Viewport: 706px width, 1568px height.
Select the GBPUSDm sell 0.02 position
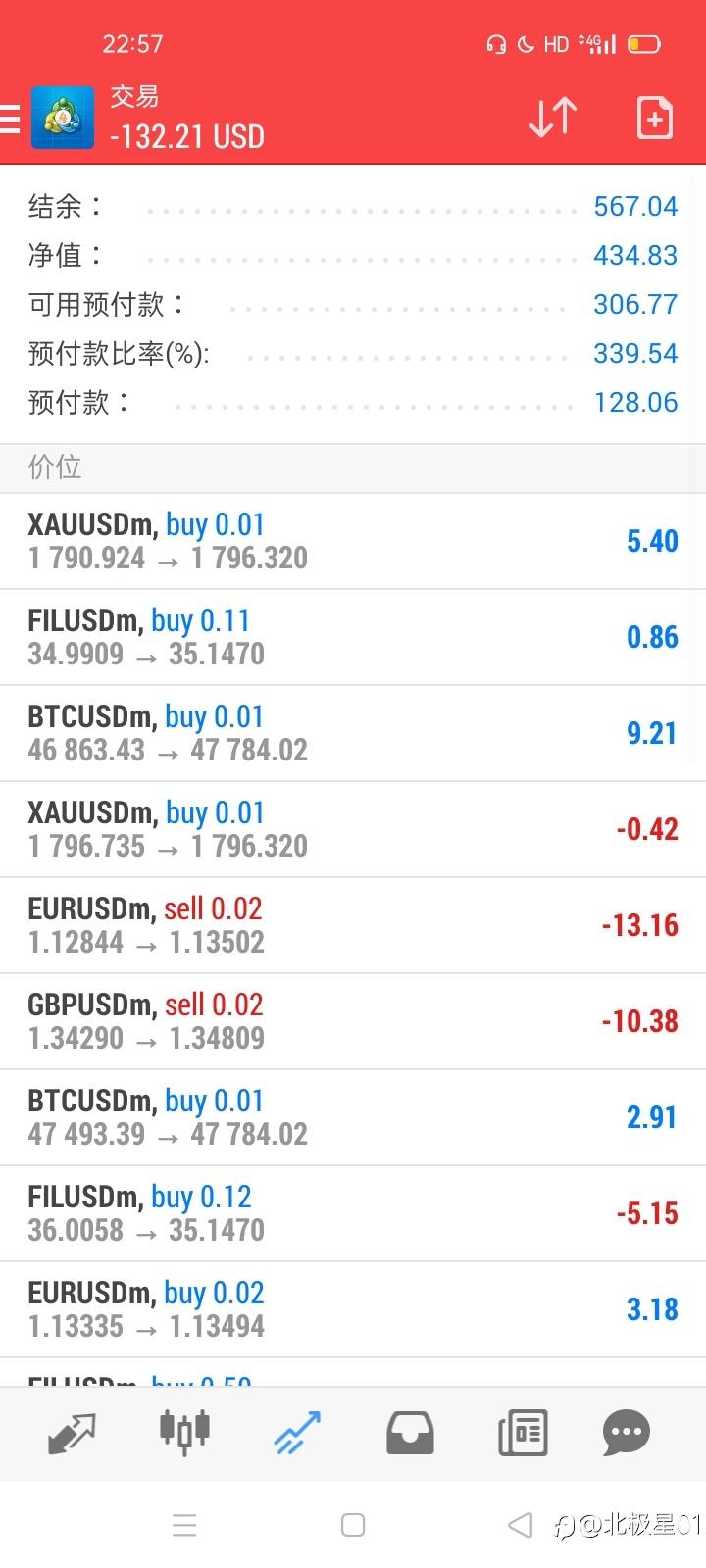point(353,1021)
